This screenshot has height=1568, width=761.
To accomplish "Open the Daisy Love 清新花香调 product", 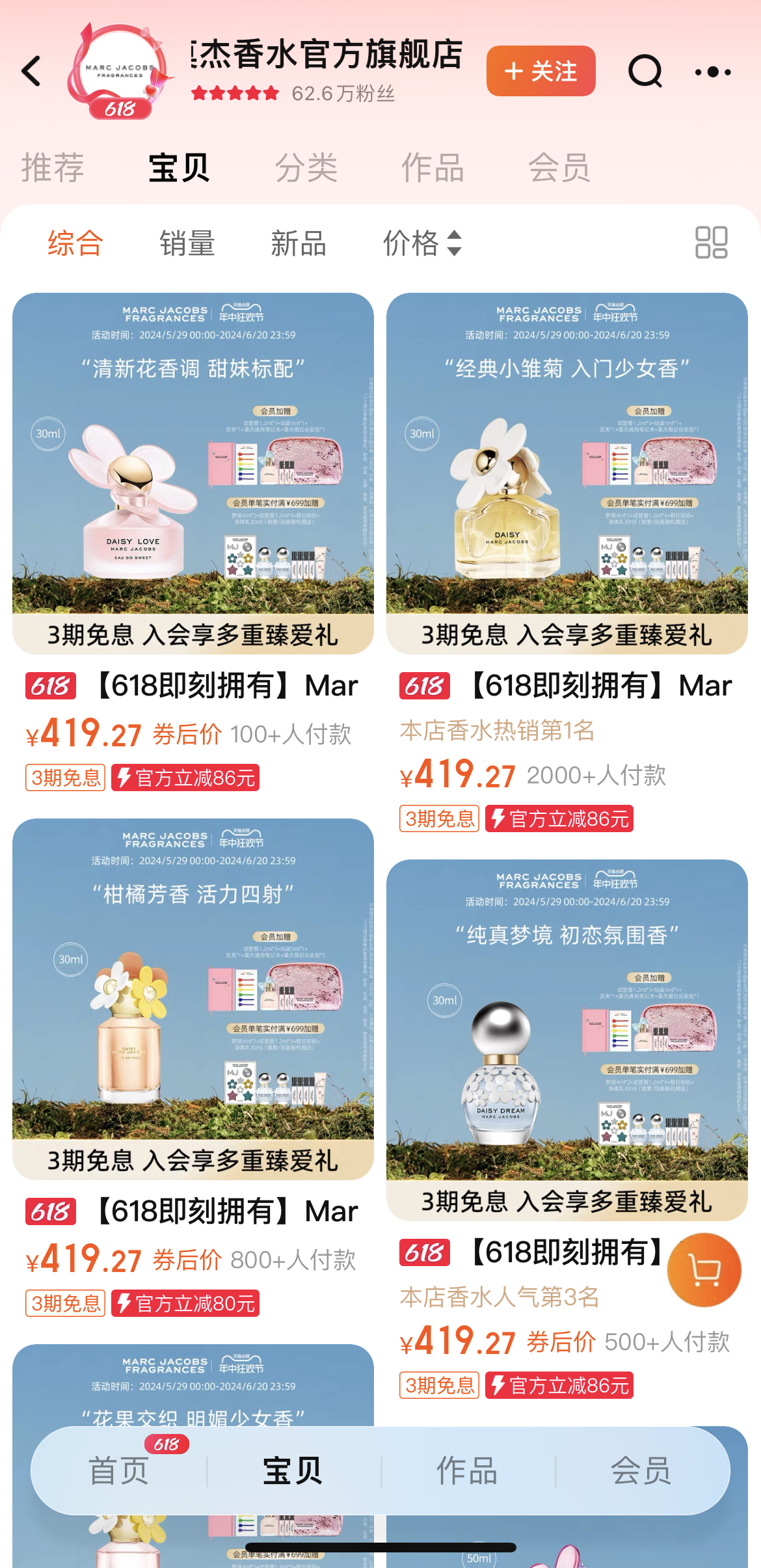I will tap(193, 473).
